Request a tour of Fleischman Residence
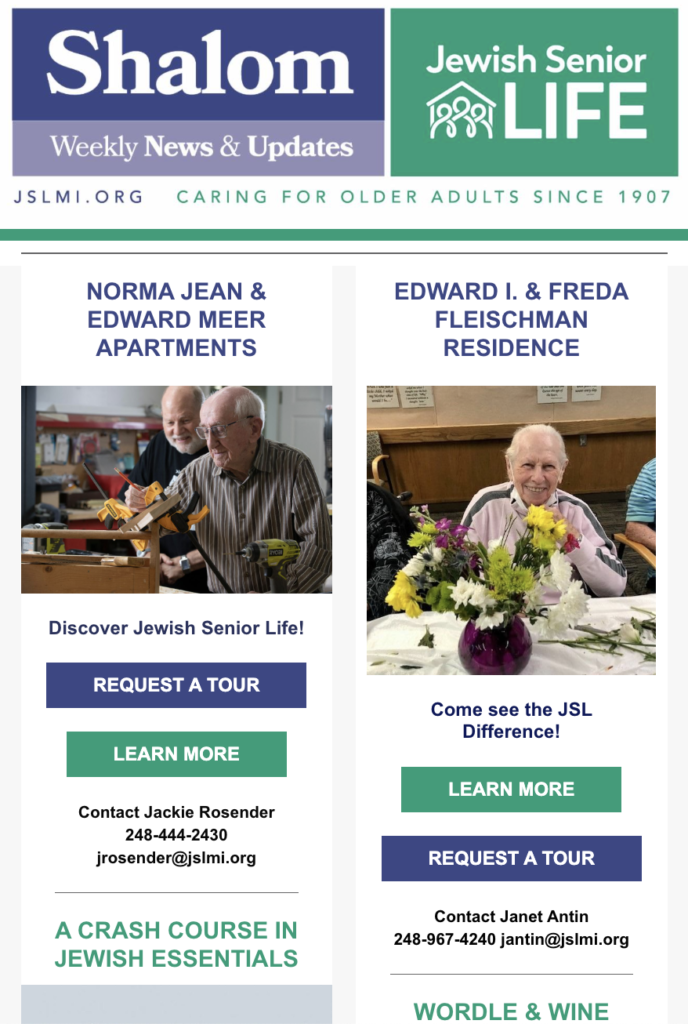The height and width of the screenshot is (1024, 688). point(511,858)
